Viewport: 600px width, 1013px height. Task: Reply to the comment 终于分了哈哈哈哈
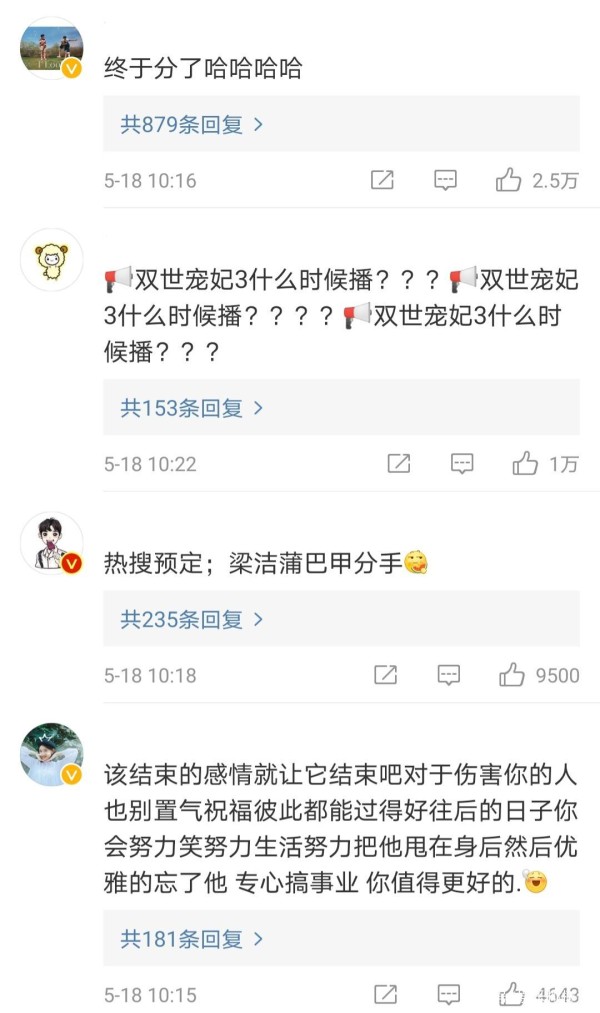445,181
